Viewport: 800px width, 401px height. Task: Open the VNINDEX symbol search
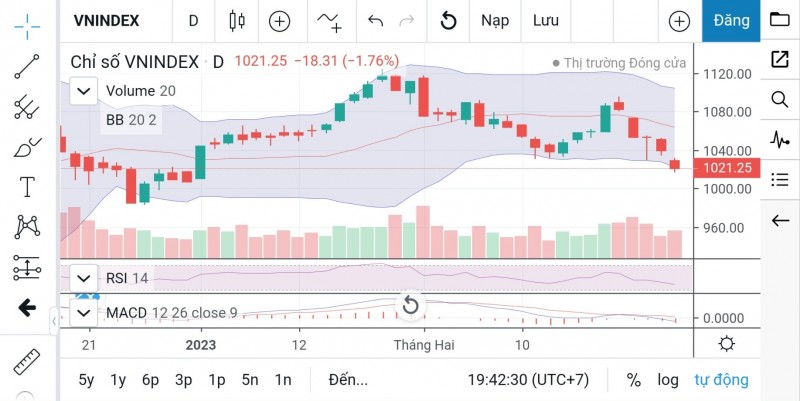click(x=107, y=20)
